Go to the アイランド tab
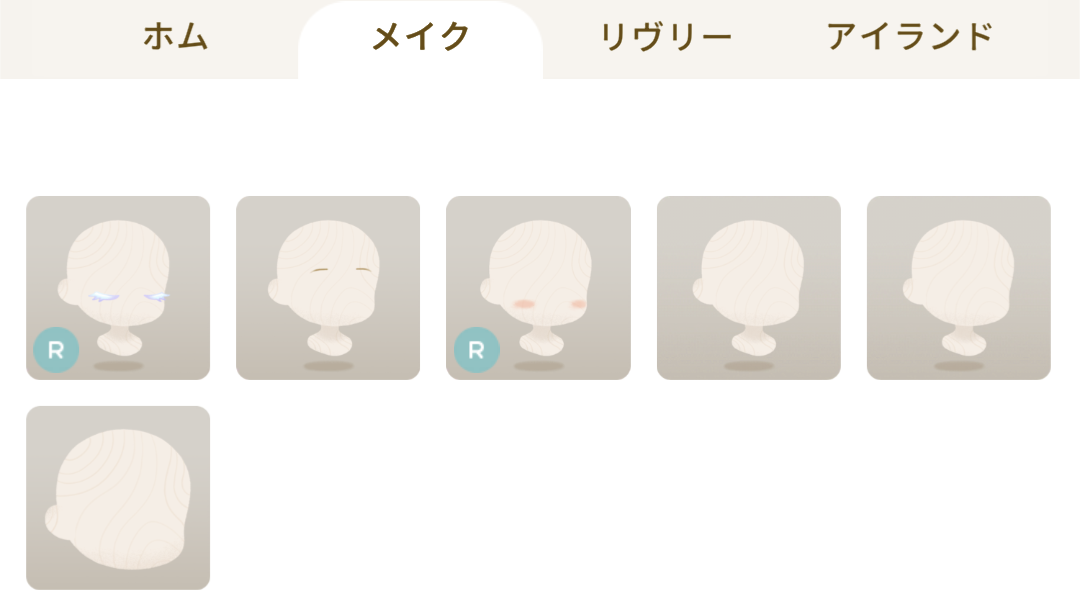 [910, 38]
